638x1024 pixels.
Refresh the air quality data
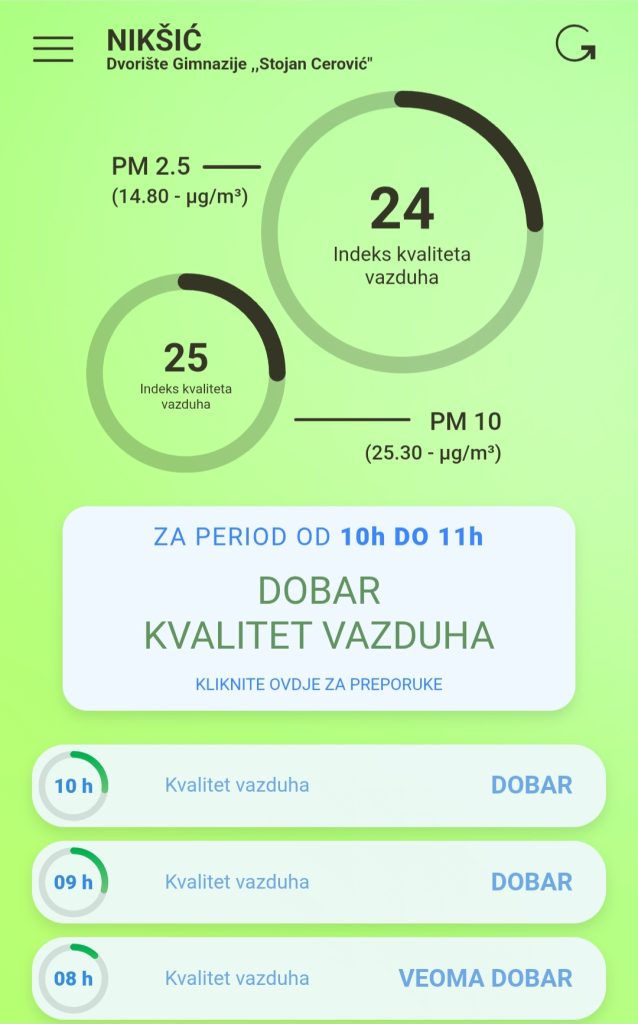tap(575, 44)
